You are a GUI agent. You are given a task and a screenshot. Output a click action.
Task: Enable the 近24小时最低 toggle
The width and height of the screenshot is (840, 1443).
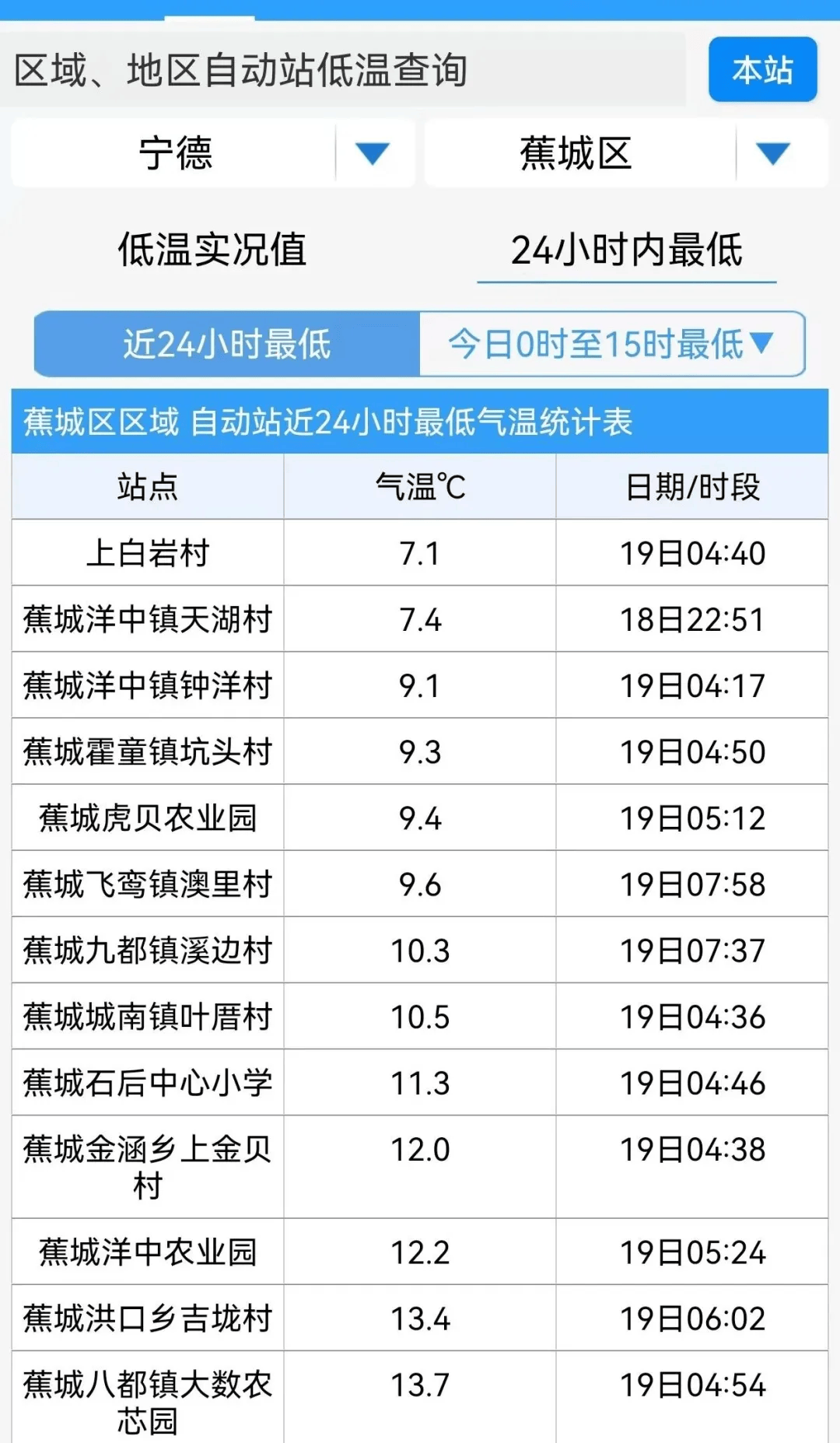click(x=226, y=345)
